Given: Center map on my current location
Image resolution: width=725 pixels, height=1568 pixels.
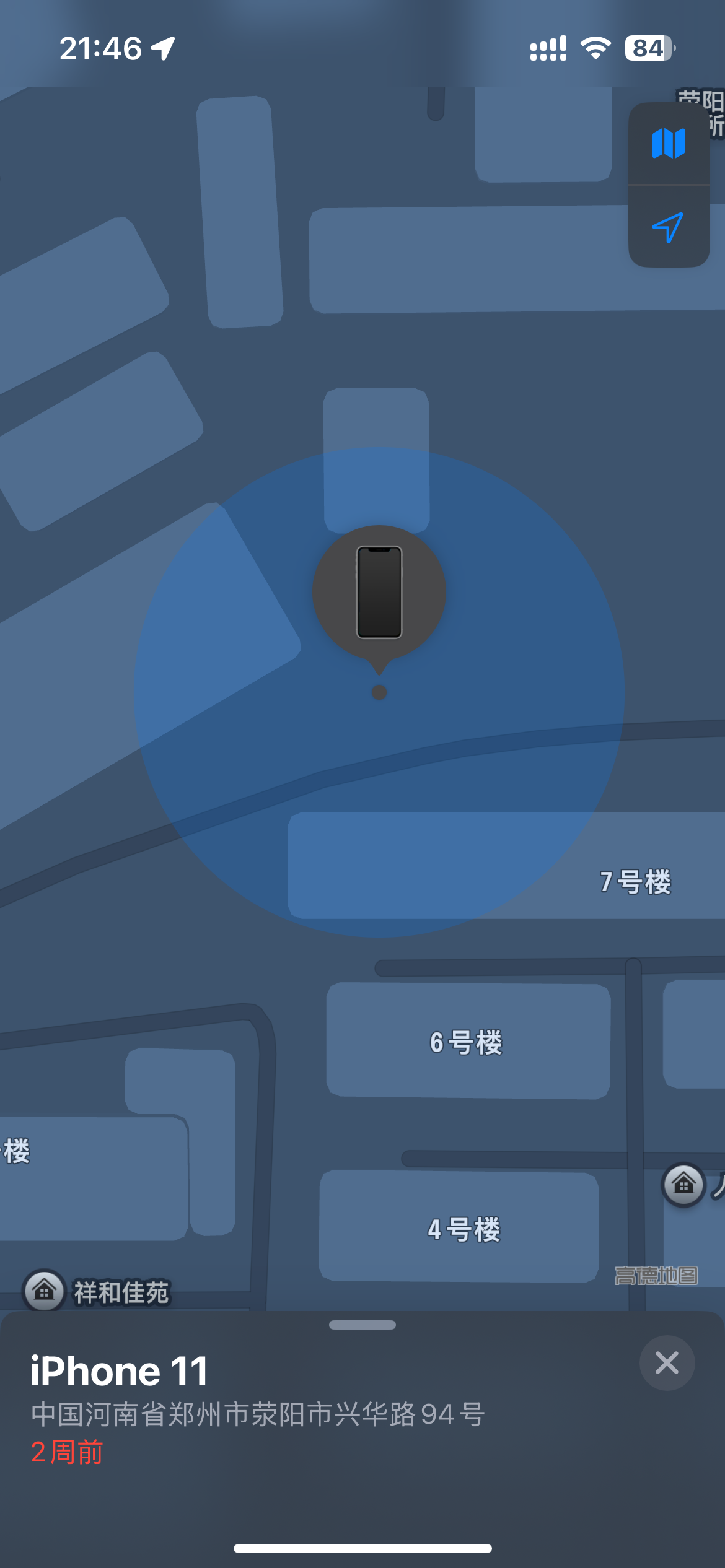Looking at the screenshot, I should (668, 227).
